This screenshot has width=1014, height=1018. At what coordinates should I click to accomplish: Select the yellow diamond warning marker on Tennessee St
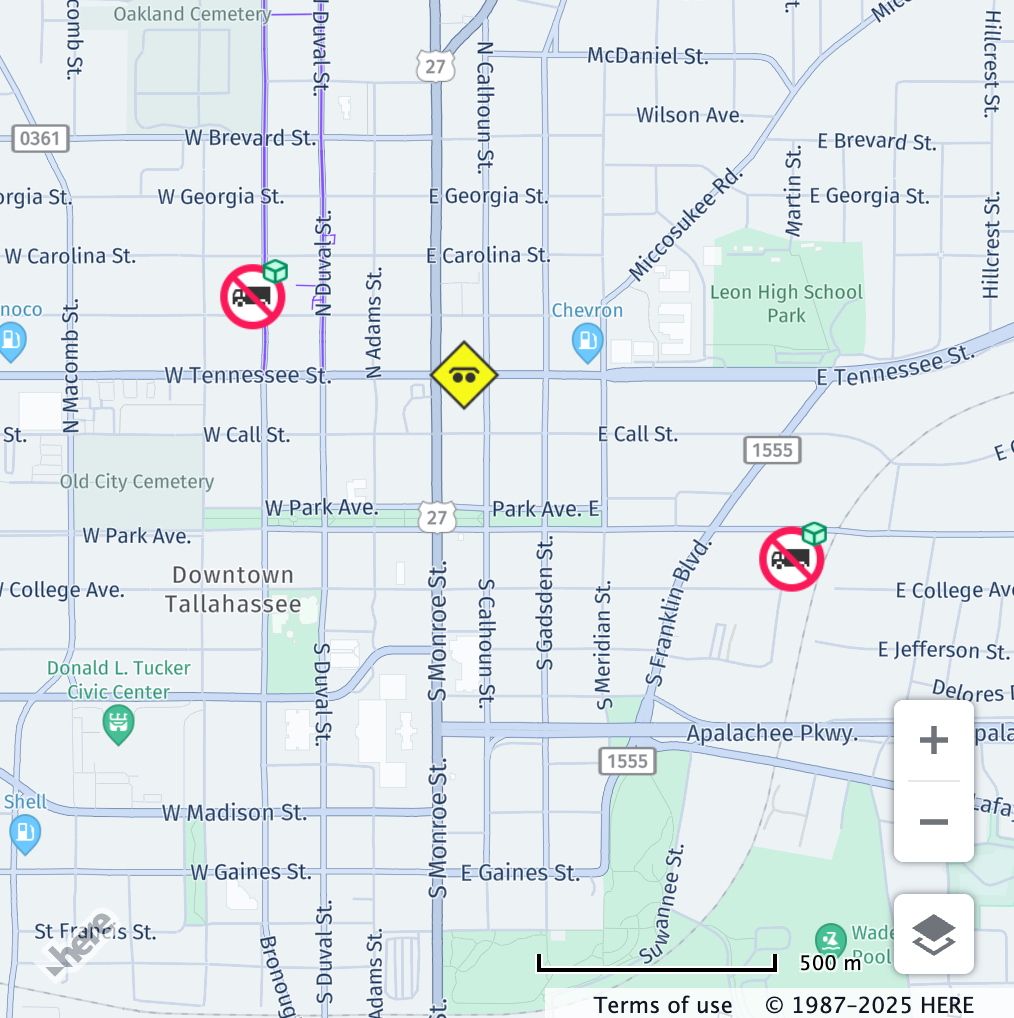(x=464, y=375)
